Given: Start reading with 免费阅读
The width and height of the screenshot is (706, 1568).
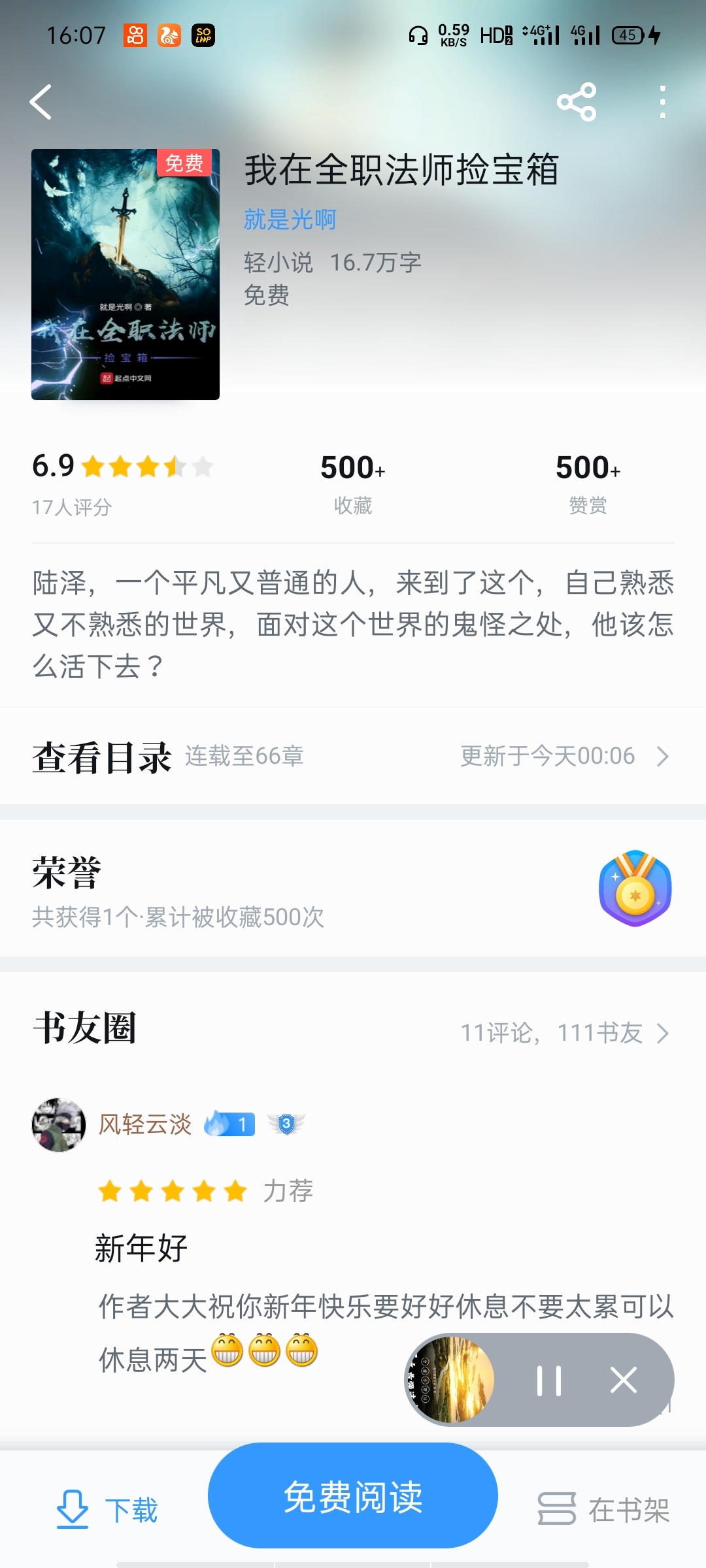Looking at the screenshot, I should pyautogui.click(x=353, y=1496).
